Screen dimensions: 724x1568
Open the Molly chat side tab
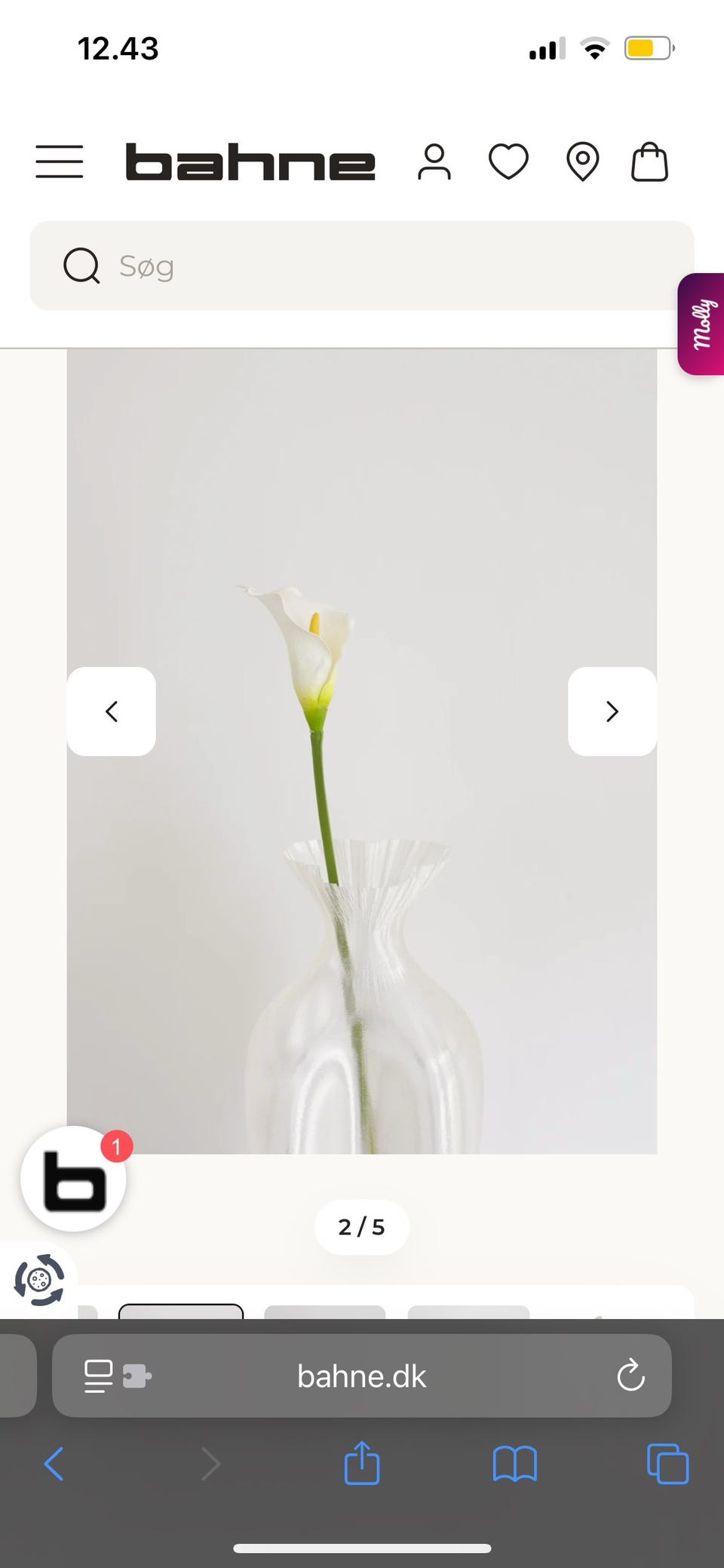pos(702,324)
